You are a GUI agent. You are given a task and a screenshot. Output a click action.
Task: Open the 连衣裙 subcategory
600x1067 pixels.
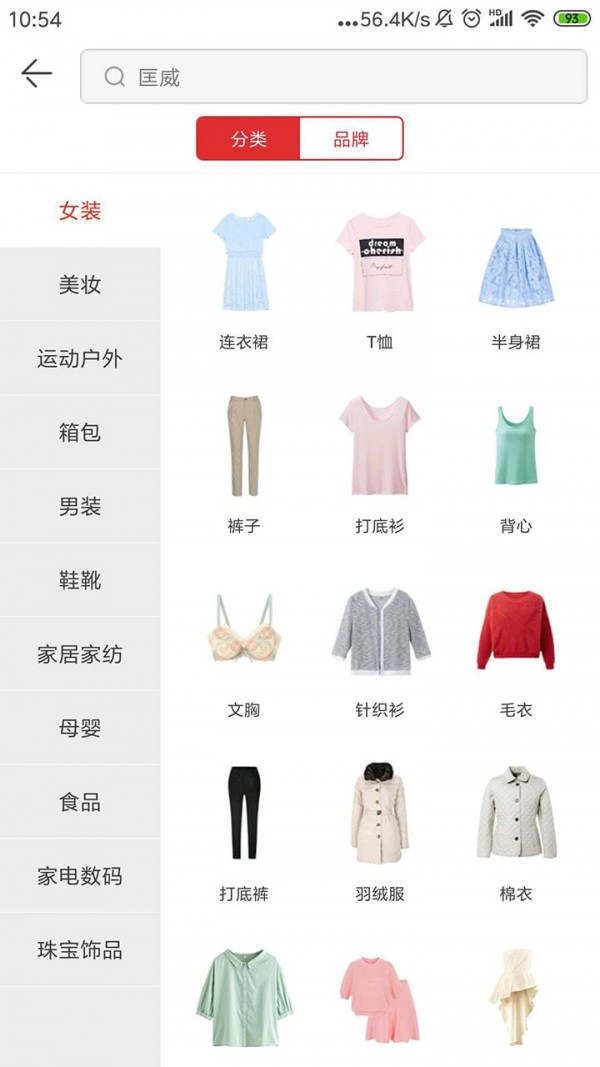point(243,275)
